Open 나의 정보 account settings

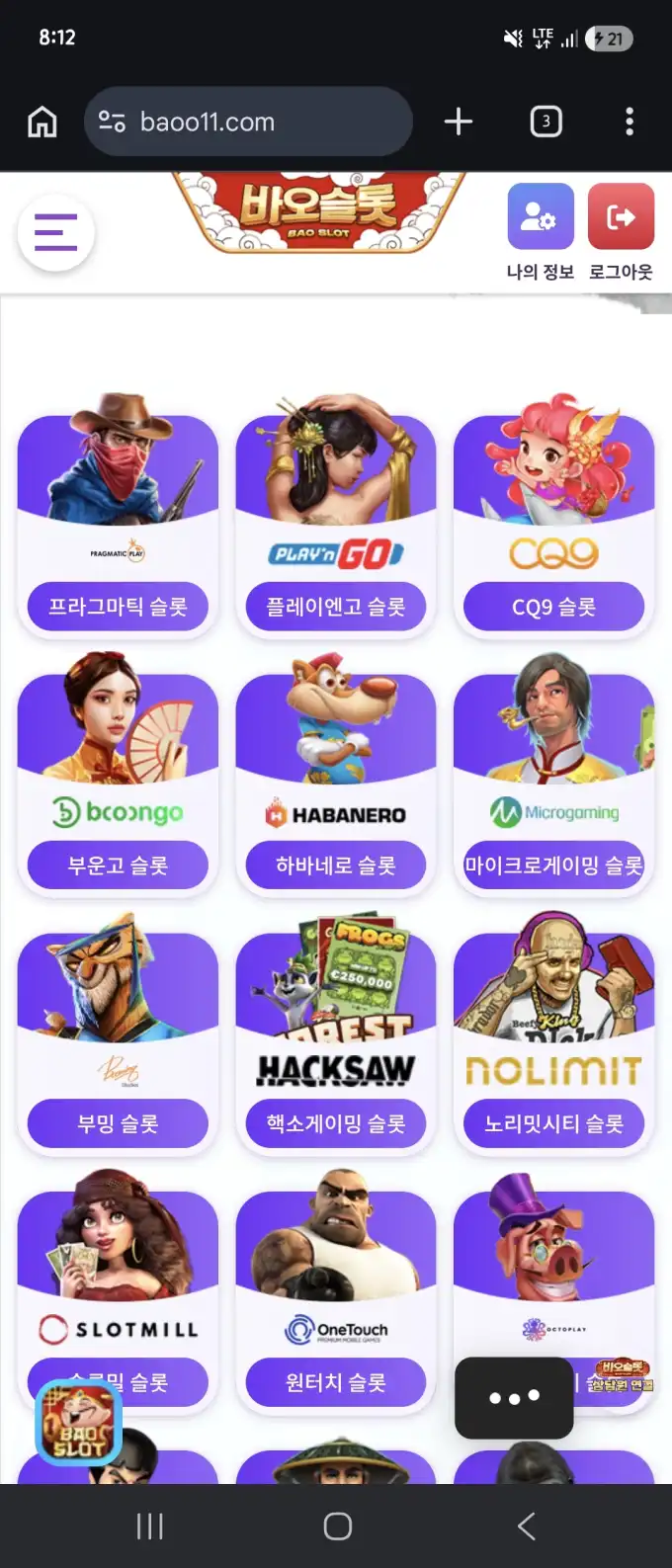tap(540, 217)
